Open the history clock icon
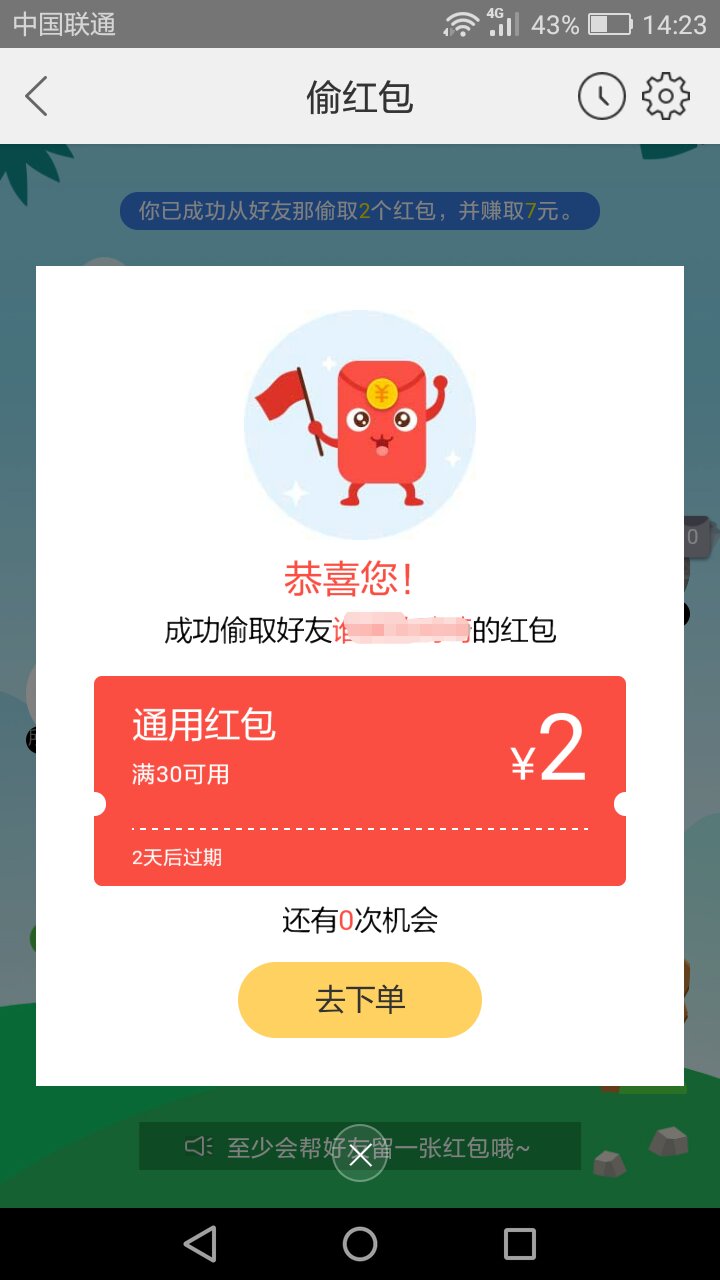This screenshot has height=1280, width=720. tap(601, 97)
